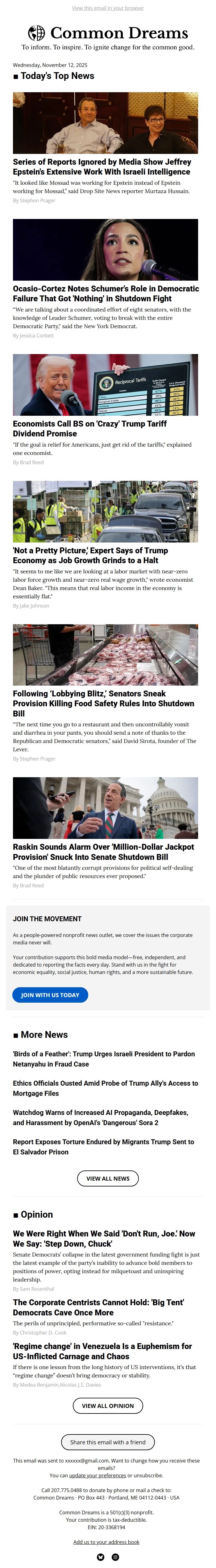Screen dimensions: 216x1568
Task: Open Raskin 'Million-Dollar Jackpot Provision' article
Action: tap(103, 852)
